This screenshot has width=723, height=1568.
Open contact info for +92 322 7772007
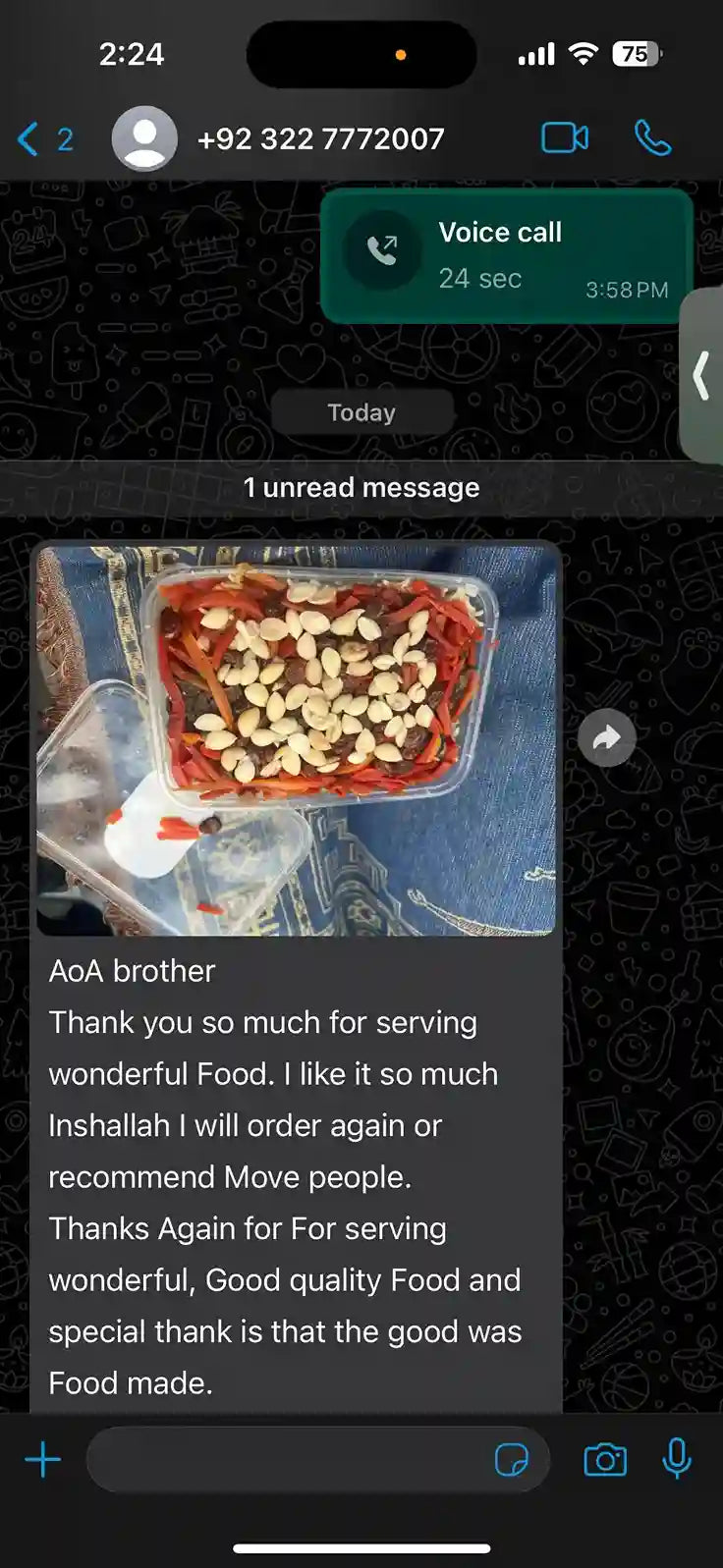319,139
